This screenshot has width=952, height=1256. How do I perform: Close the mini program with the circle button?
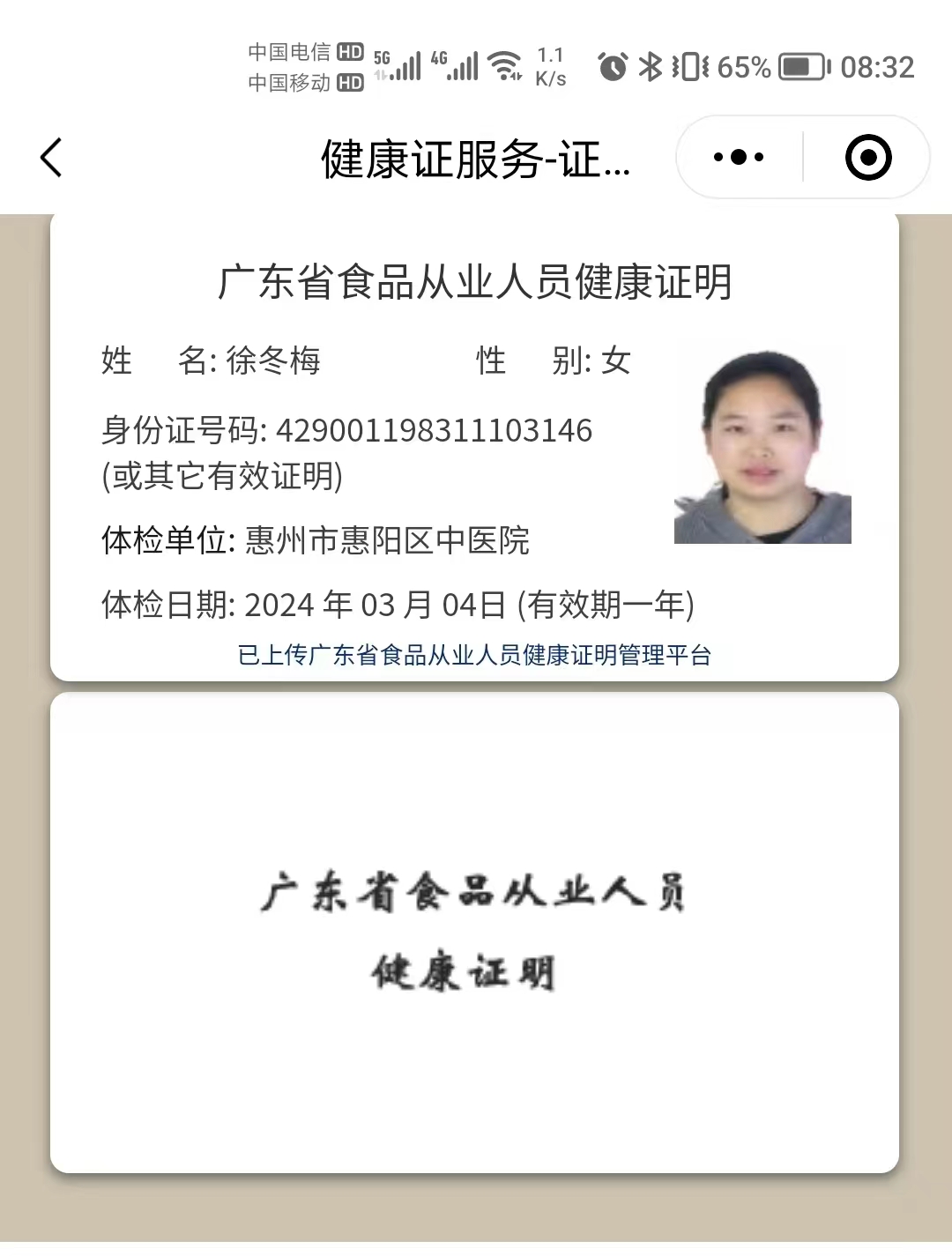868,158
